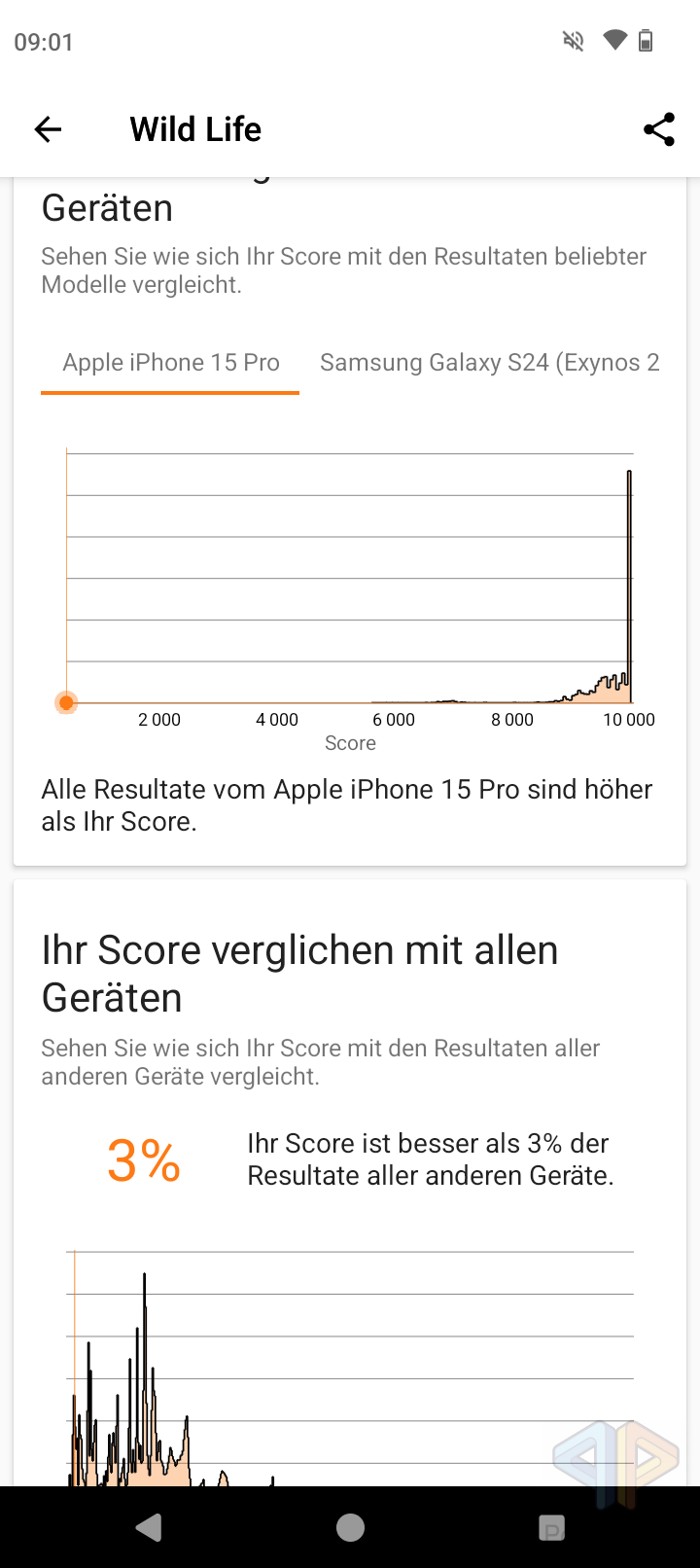Screen dimensions: 700x1568
Task: Switch to the Samsung Galaxy S24 tab
Action: pyautogui.click(x=490, y=363)
